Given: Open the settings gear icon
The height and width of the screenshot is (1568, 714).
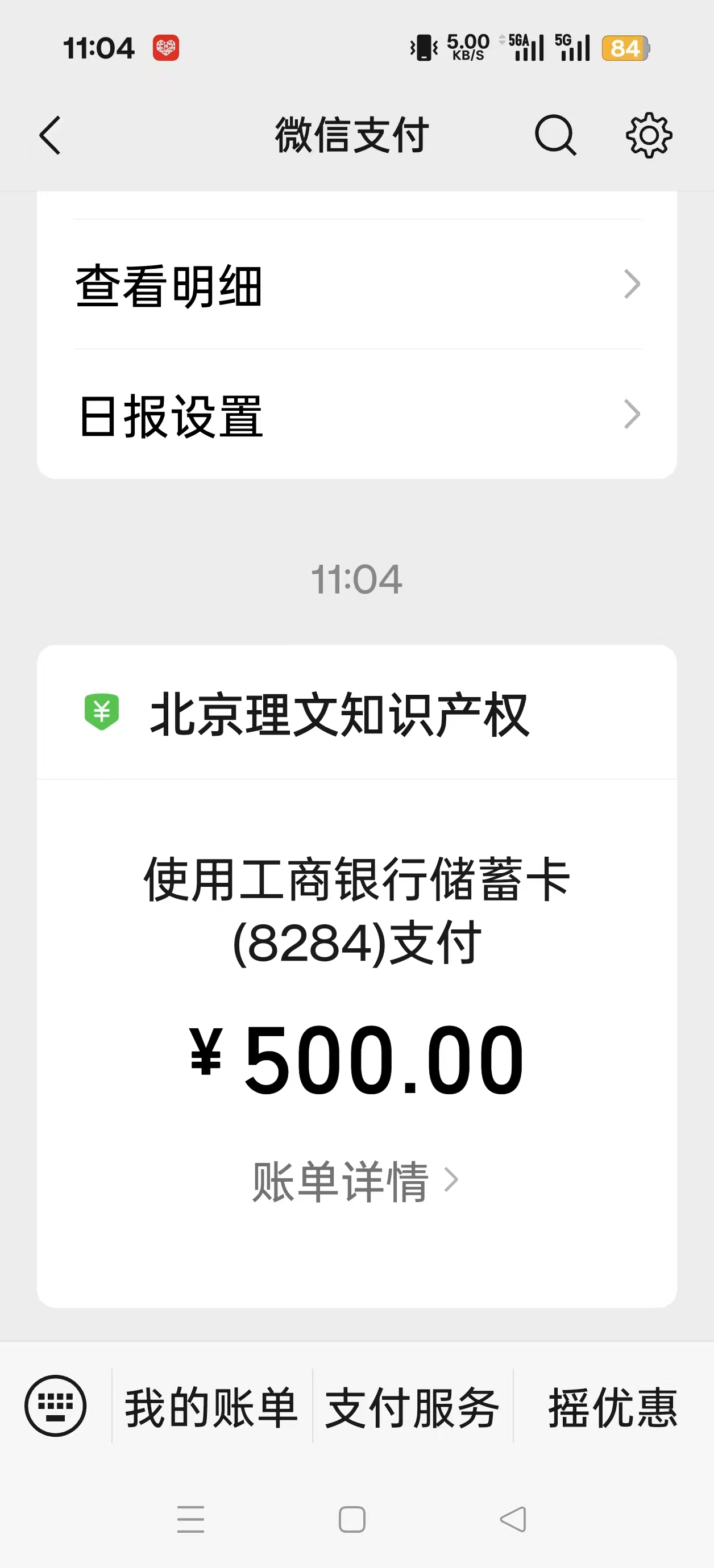Looking at the screenshot, I should pyautogui.click(x=649, y=135).
